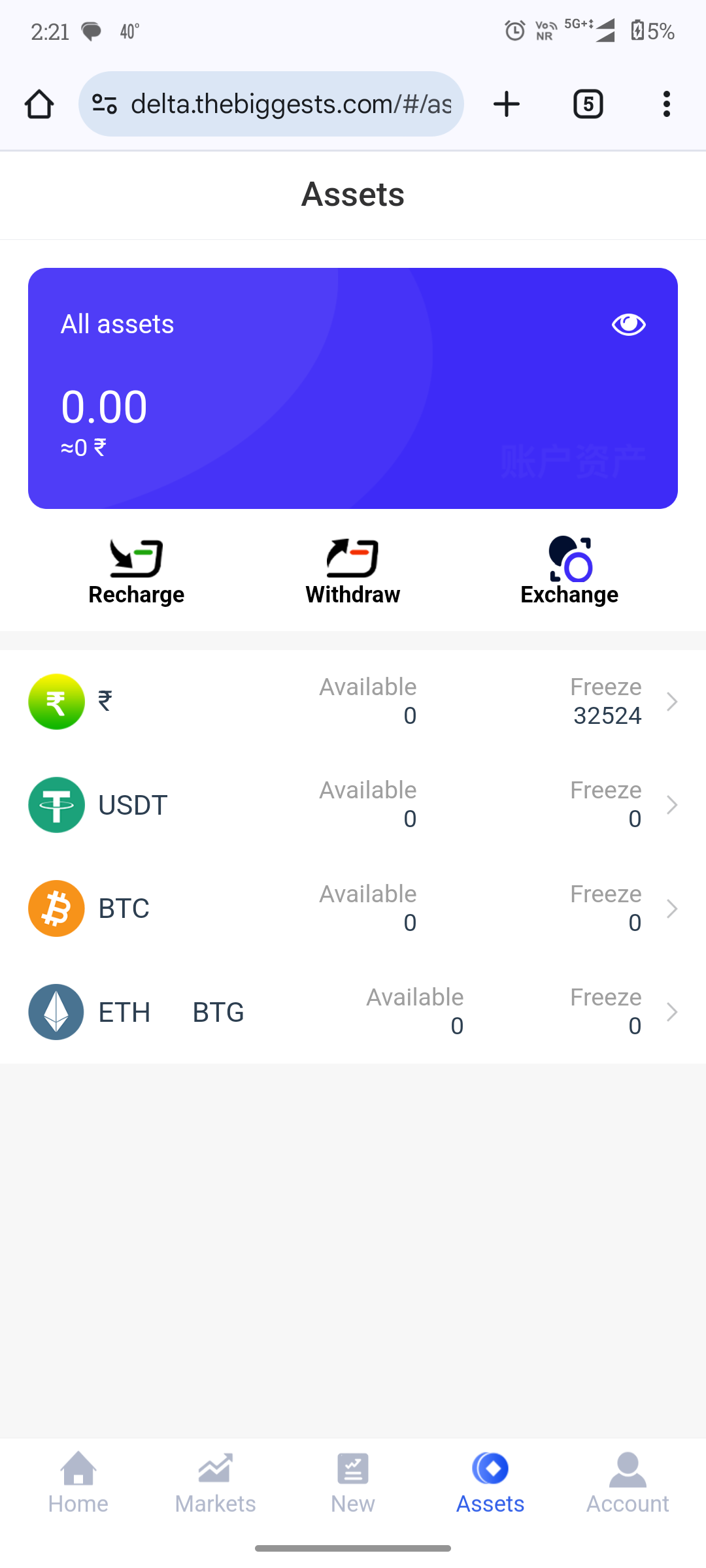
Task: View ETH asset details
Action: 353,1012
